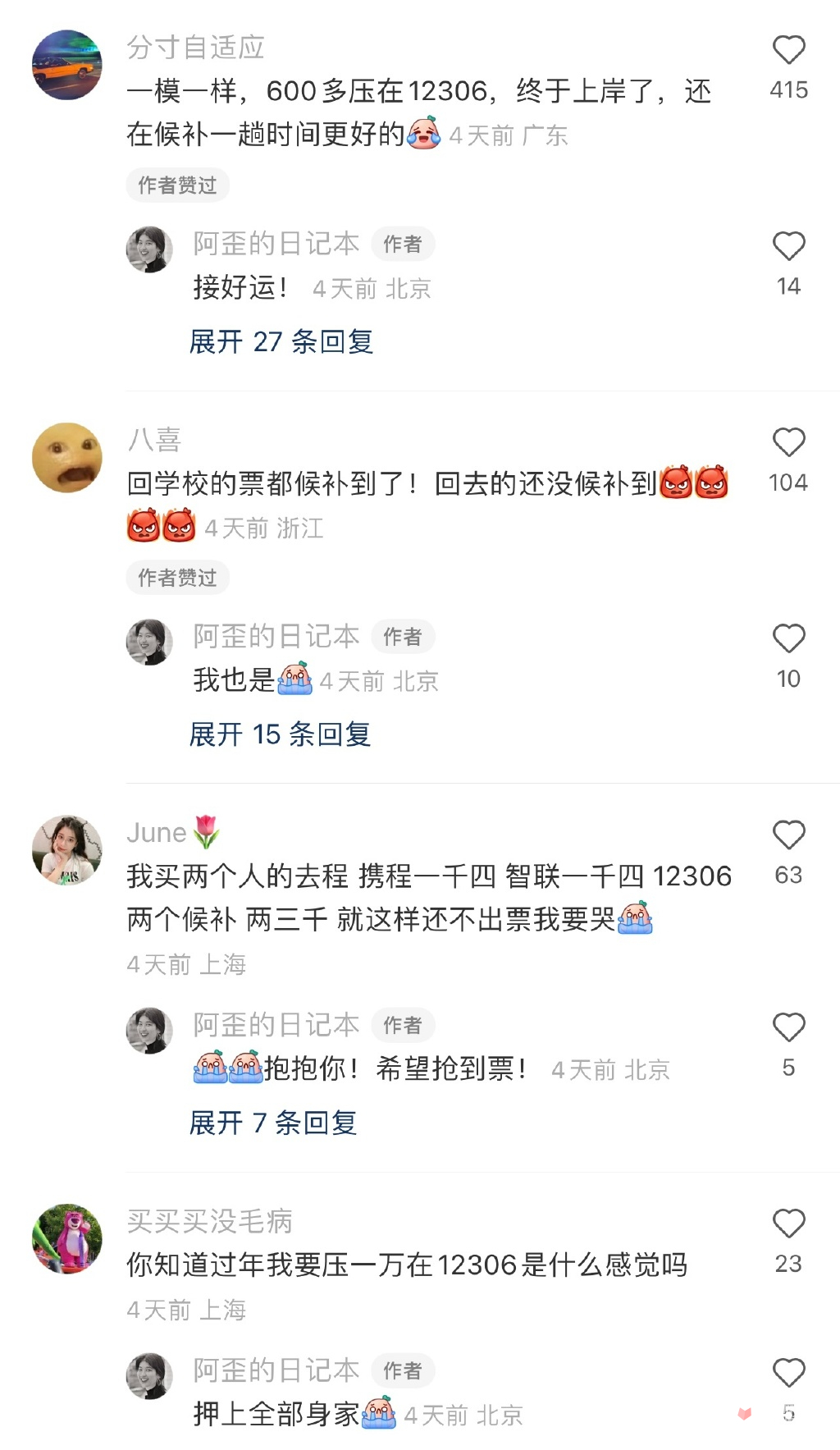Expand 27 replies under 分寸自适应's comment
Image resolution: width=840 pixels, height=1450 pixels.
click(281, 342)
